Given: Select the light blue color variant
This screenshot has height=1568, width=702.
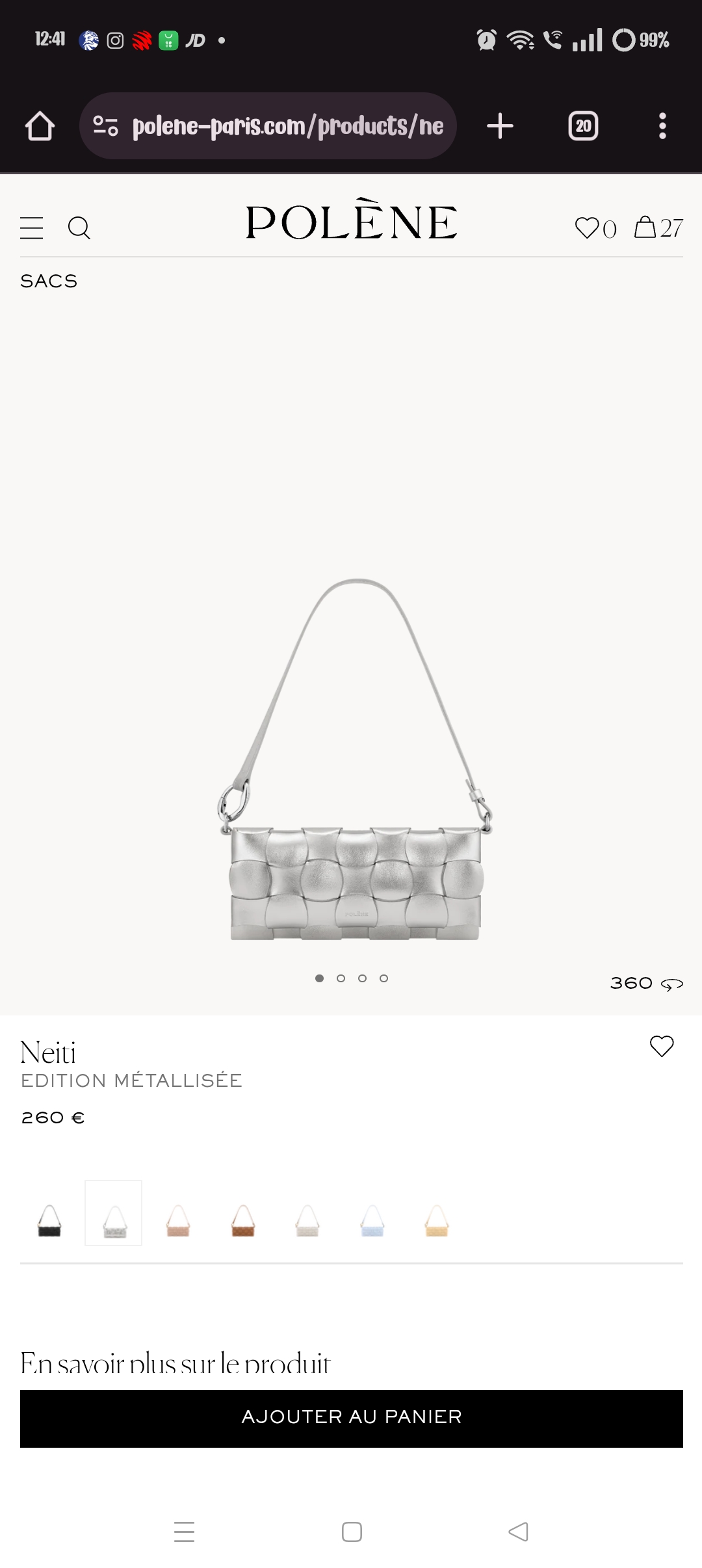Looking at the screenshot, I should click(x=372, y=1220).
